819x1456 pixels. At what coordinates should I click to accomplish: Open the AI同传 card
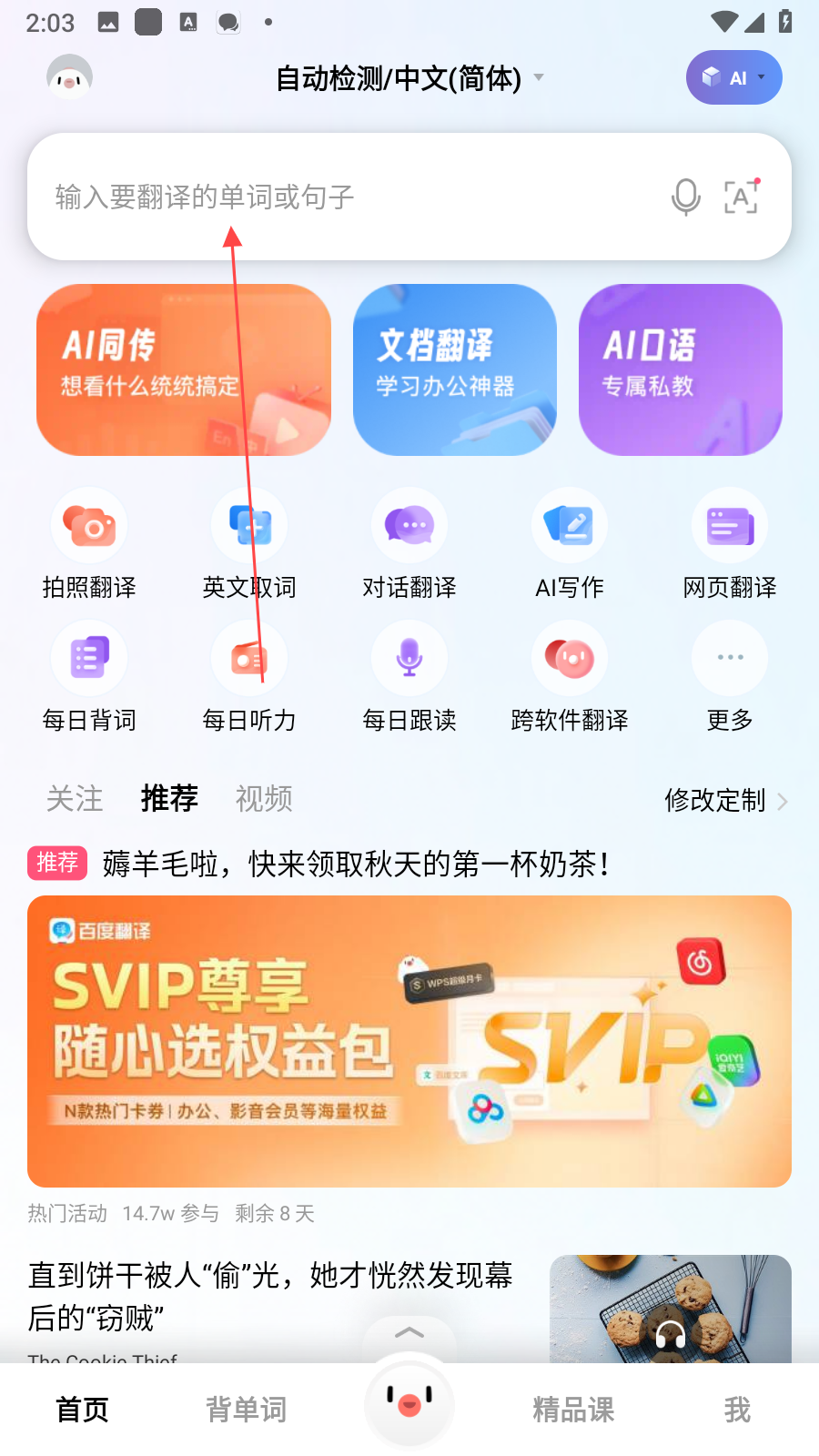183,369
